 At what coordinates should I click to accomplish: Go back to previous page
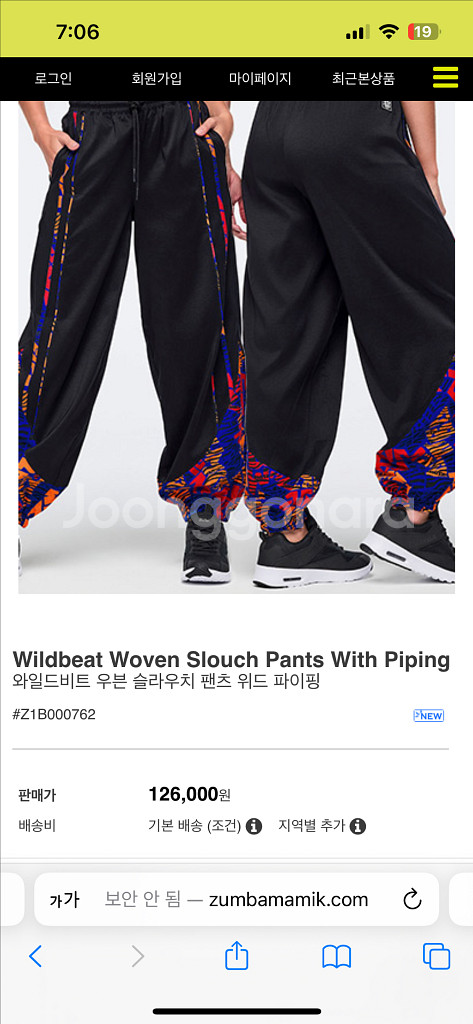35,957
